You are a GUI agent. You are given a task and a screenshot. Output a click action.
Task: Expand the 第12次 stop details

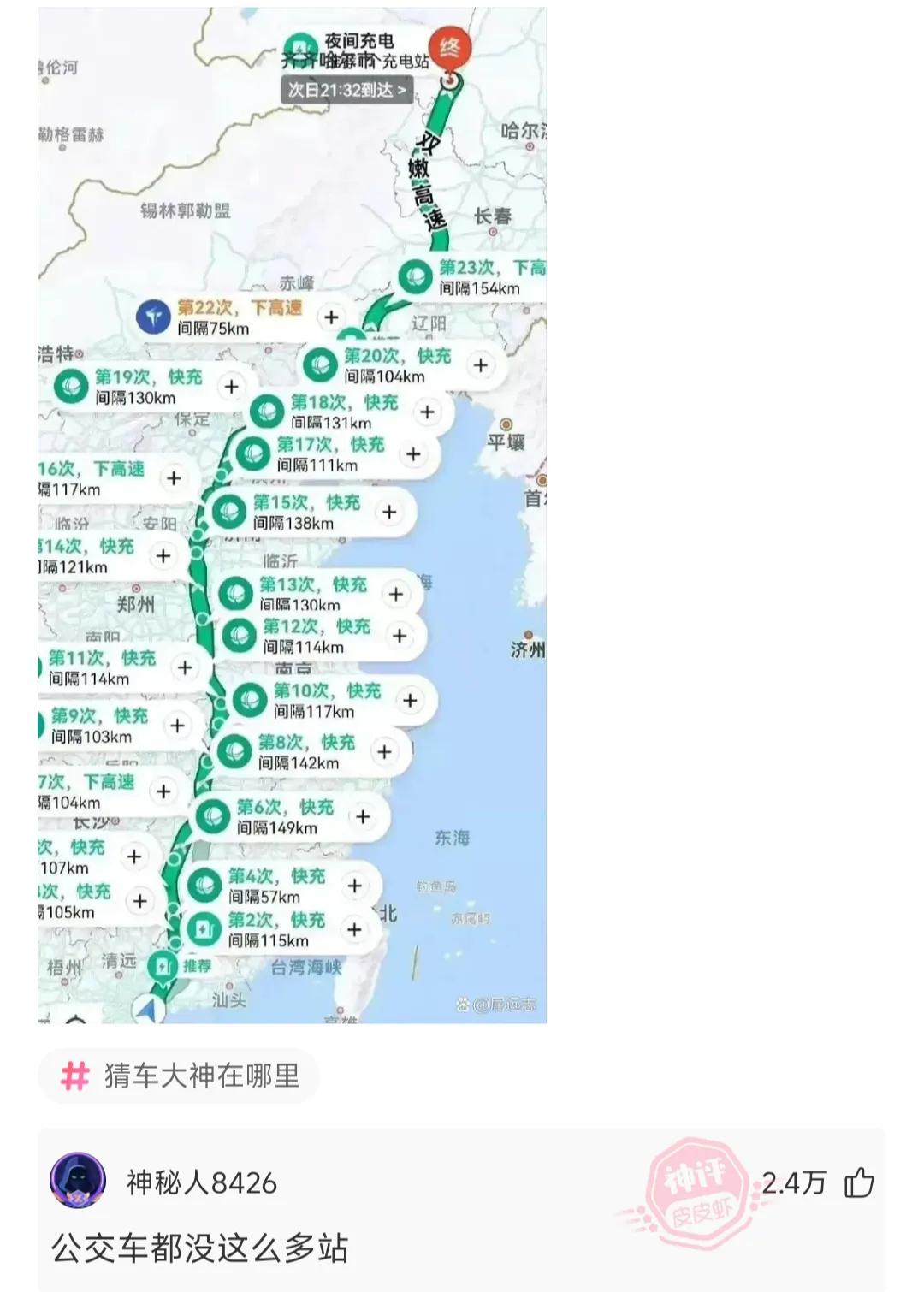click(397, 636)
